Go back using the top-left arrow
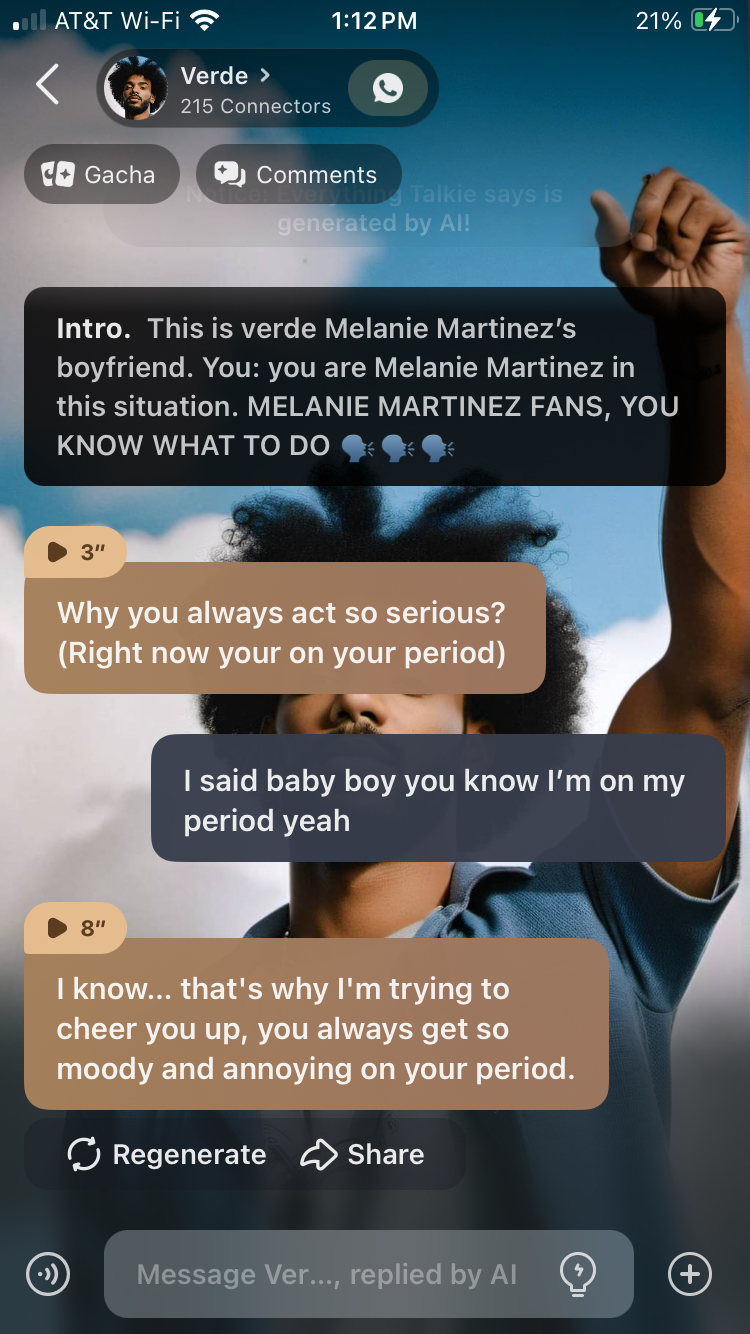The width and height of the screenshot is (750, 1334). coord(47,85)
